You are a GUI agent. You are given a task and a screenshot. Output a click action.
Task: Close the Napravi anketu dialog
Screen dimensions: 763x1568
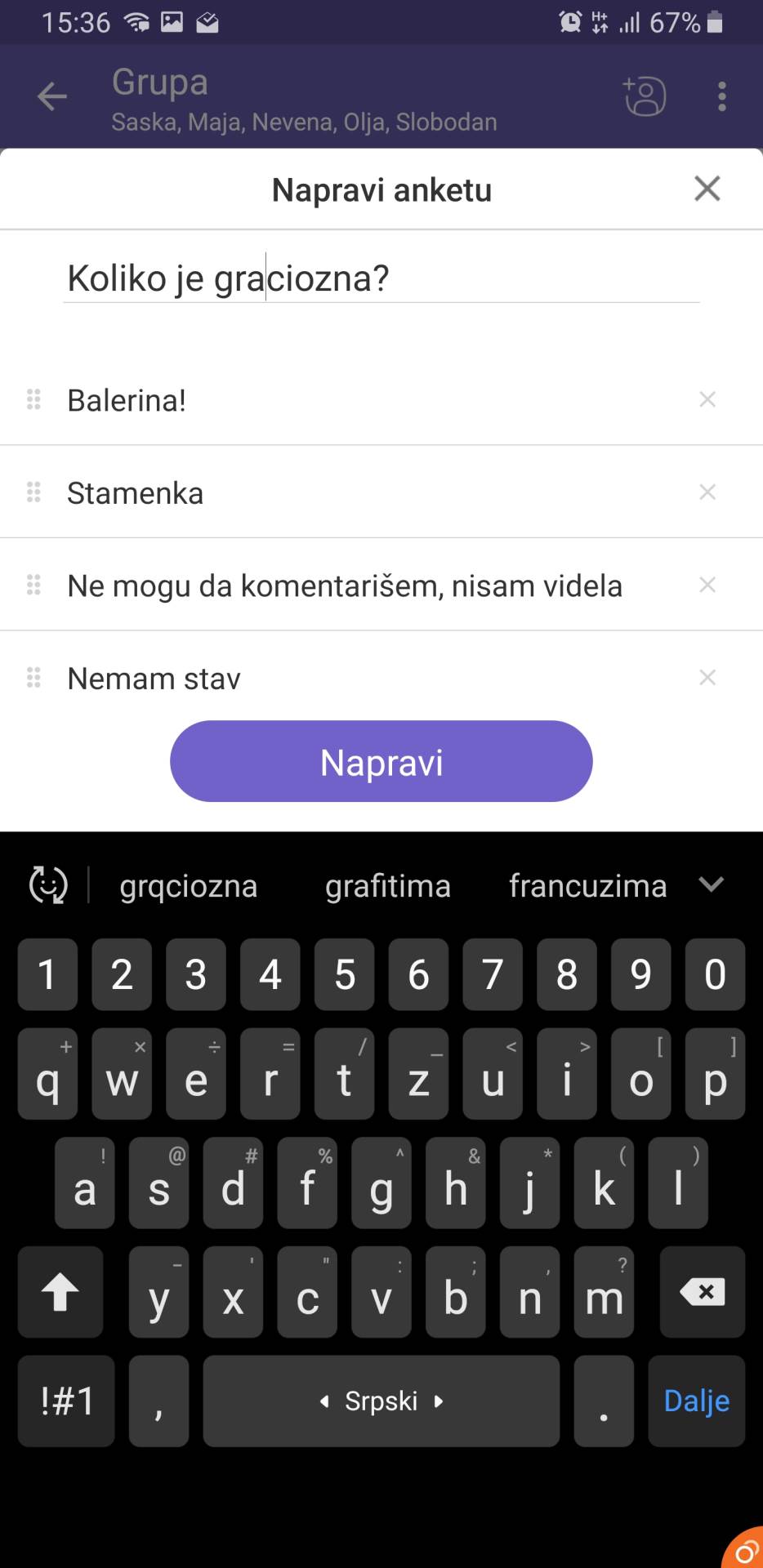[x=707, y=189]
